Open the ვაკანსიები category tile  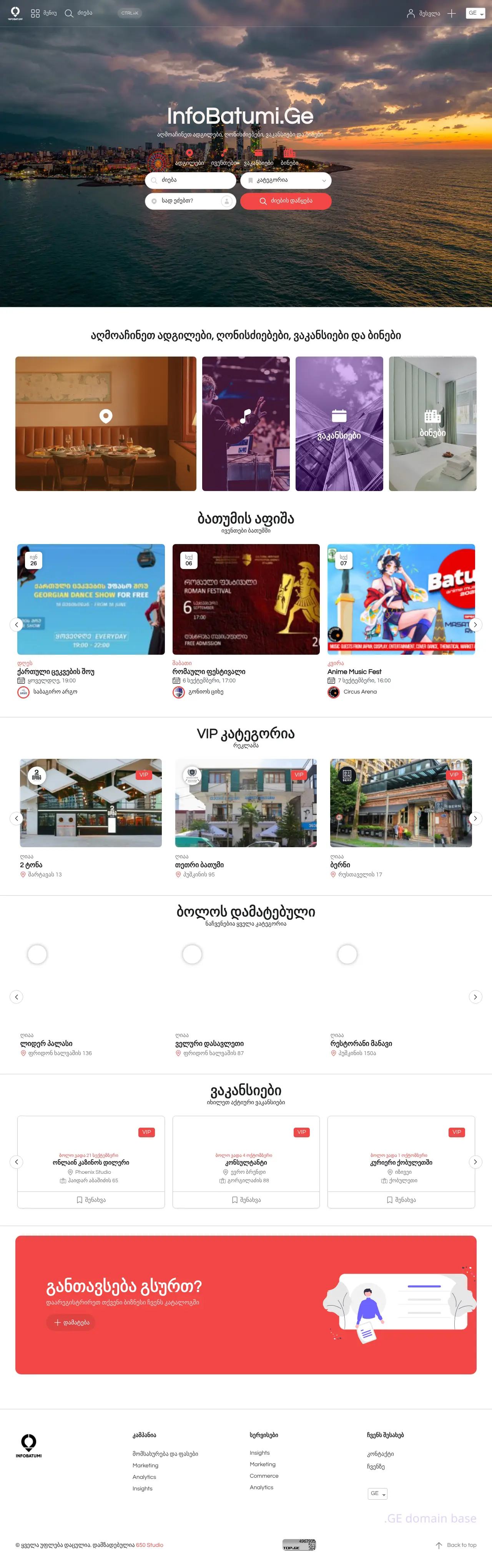[339, 424]
